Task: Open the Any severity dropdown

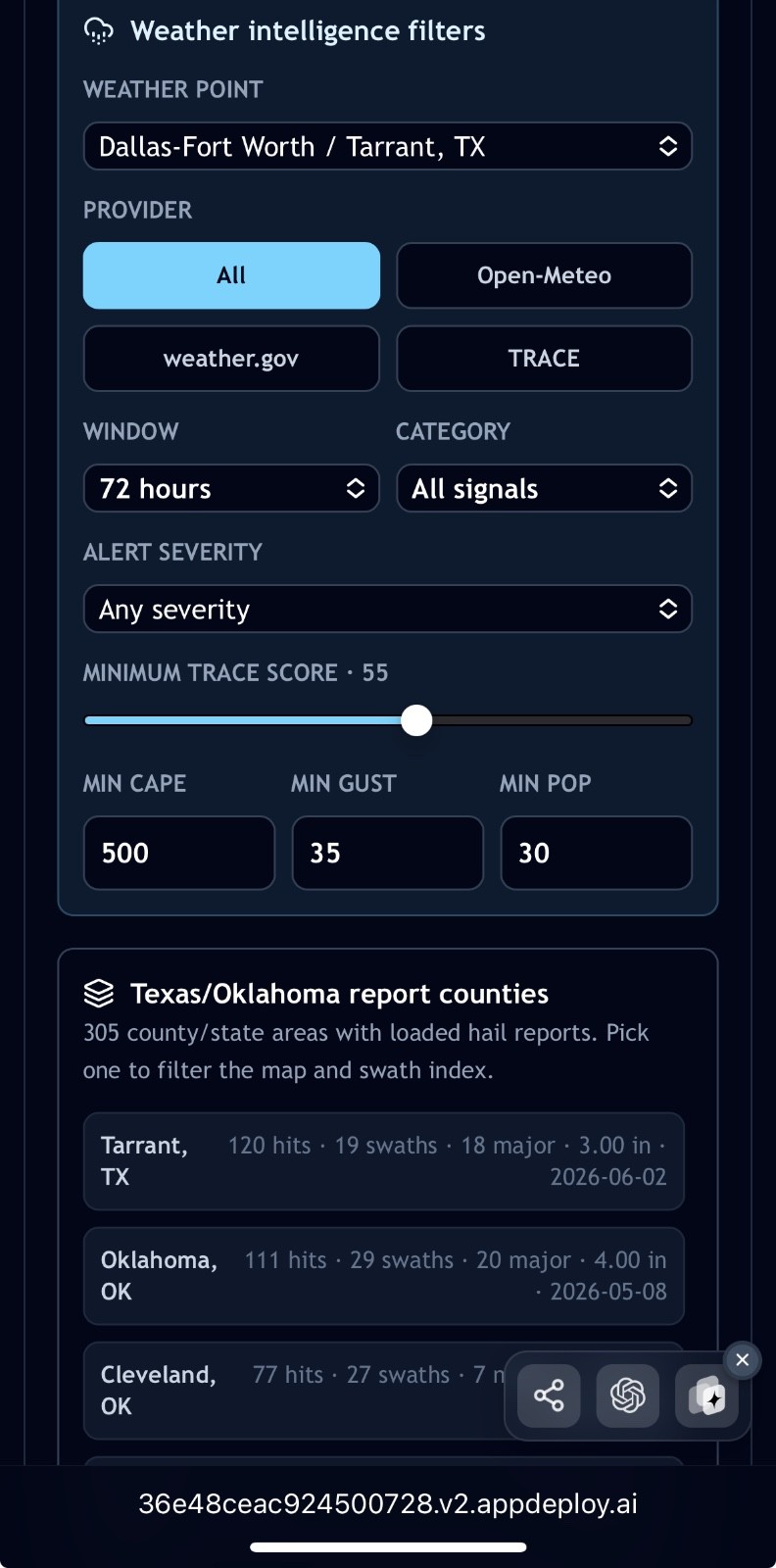Action: tap(388, 609)
